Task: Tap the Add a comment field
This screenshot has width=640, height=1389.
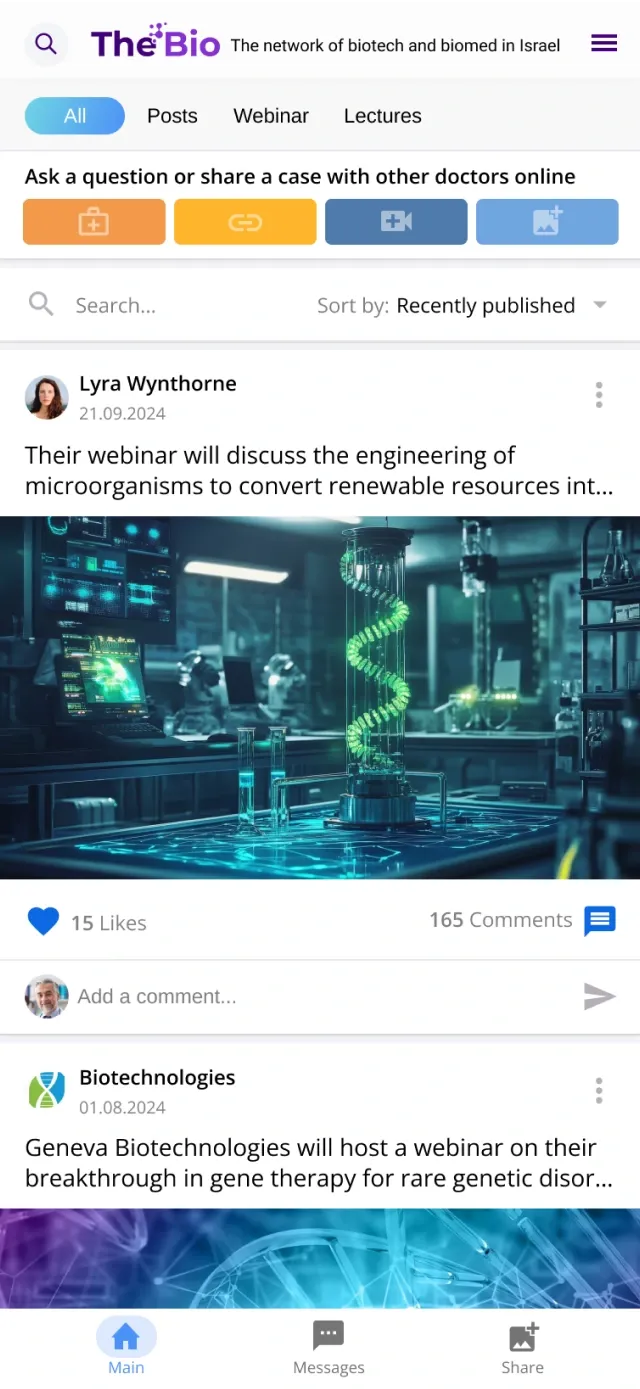Action: click(300, 996)
